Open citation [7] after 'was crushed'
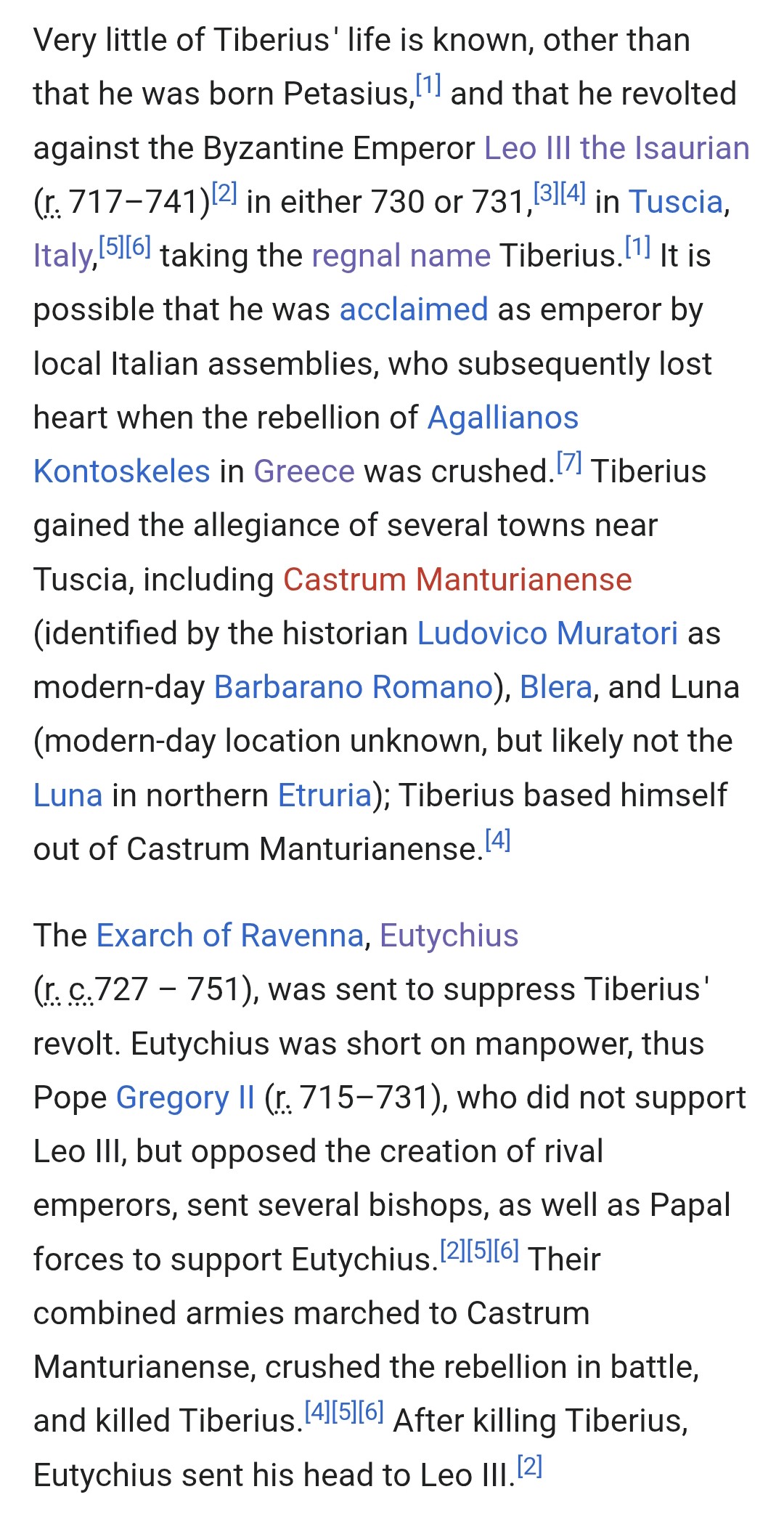 coord(569,462)
